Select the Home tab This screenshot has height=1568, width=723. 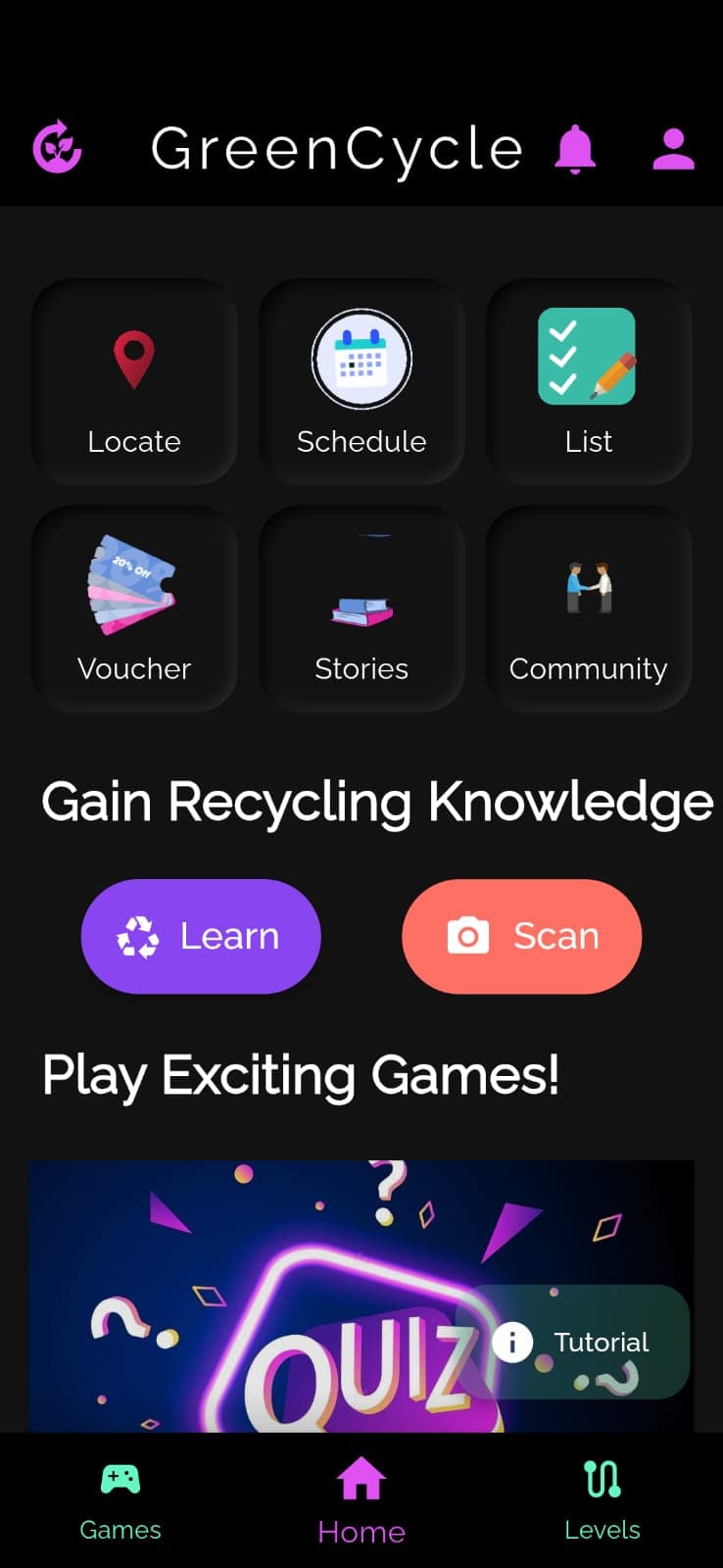[361, 1499]
